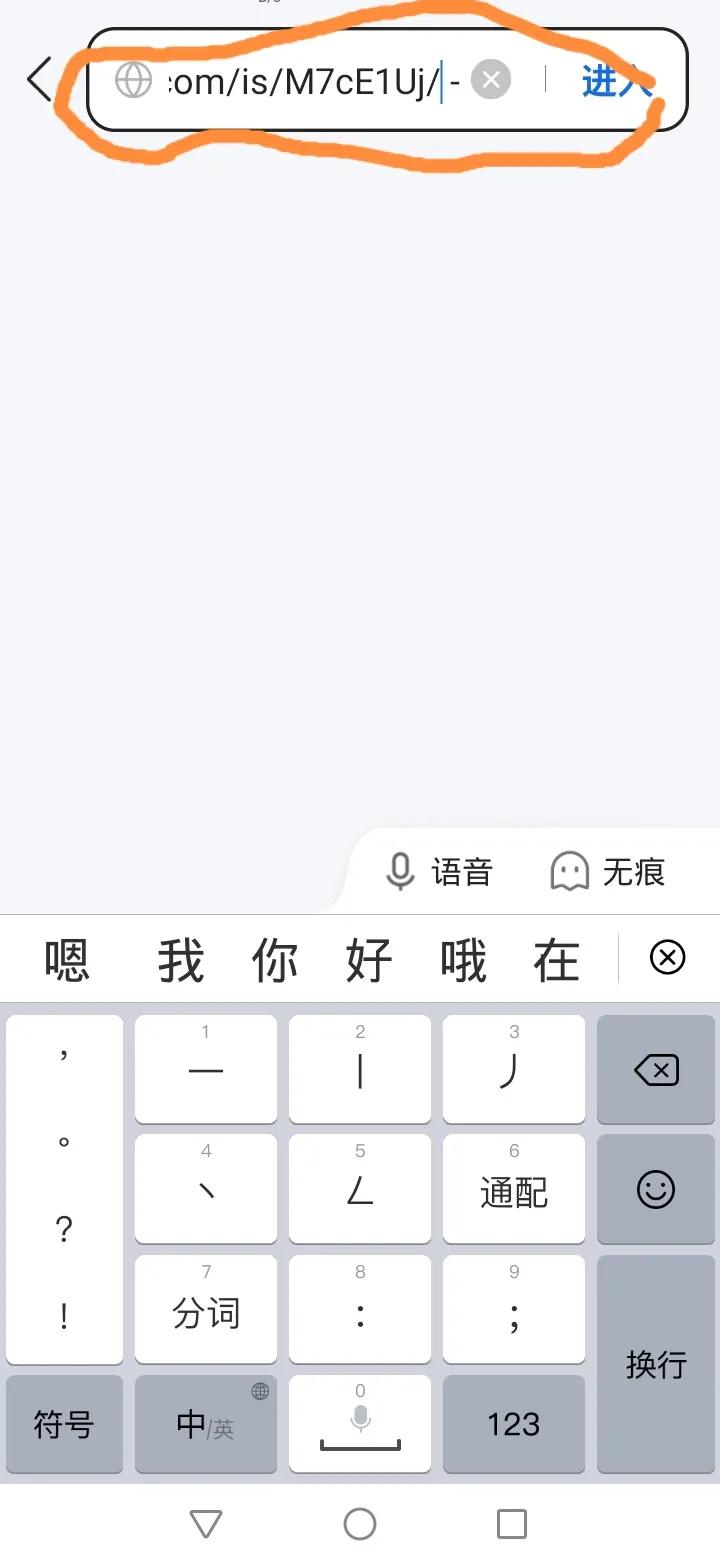Clear the address bar with the X button
720x1564 pixels.
[x=489, y=79]
